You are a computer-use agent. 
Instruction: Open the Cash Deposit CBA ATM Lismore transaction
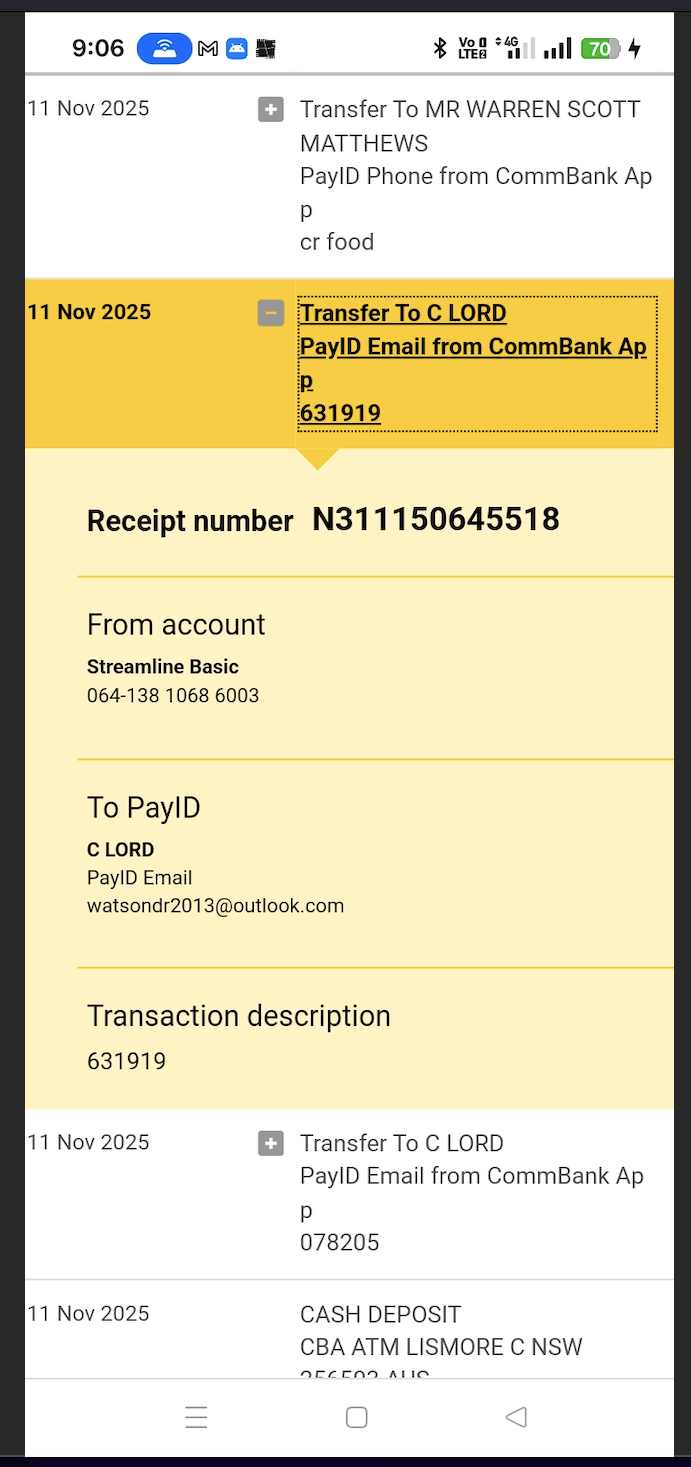point(440,1331)
